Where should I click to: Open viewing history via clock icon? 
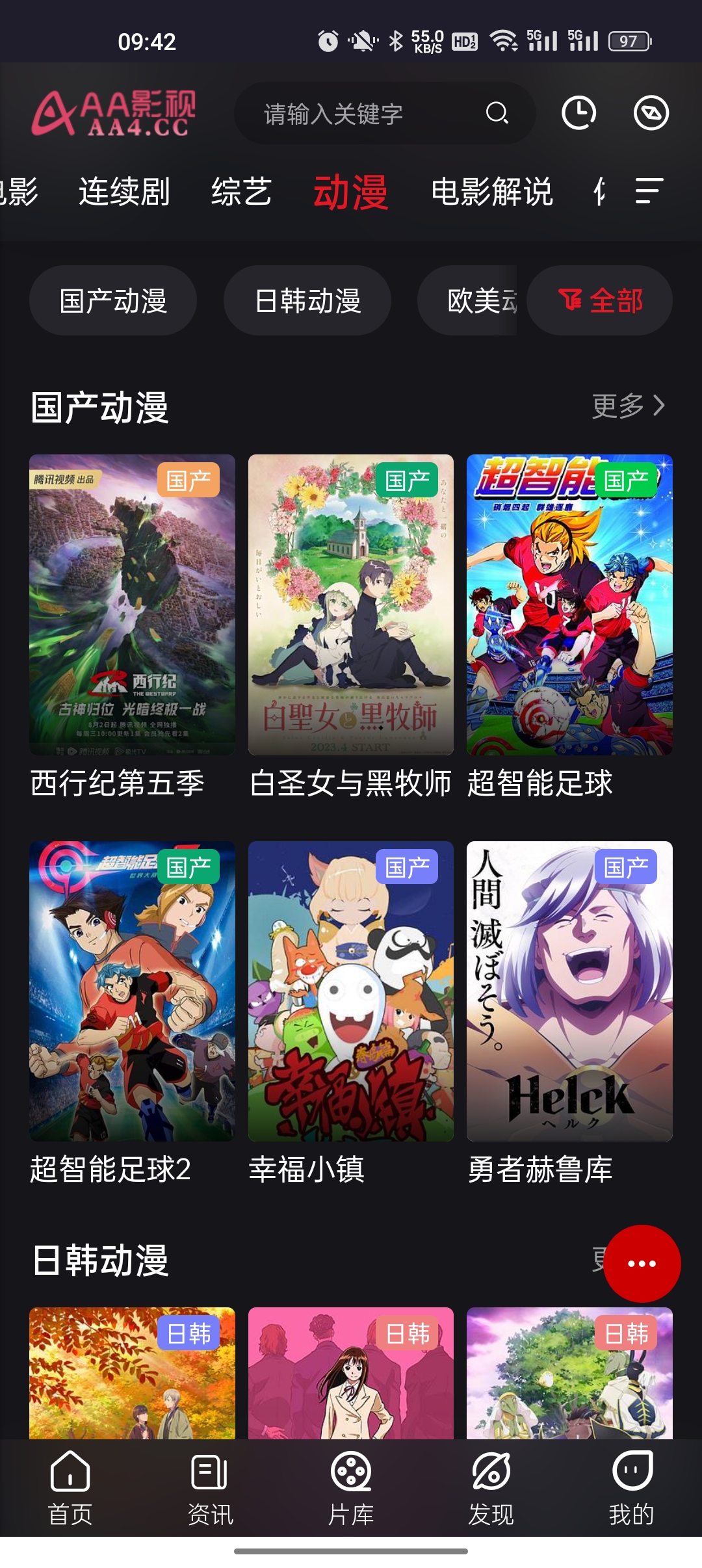(x=578, y=112)
